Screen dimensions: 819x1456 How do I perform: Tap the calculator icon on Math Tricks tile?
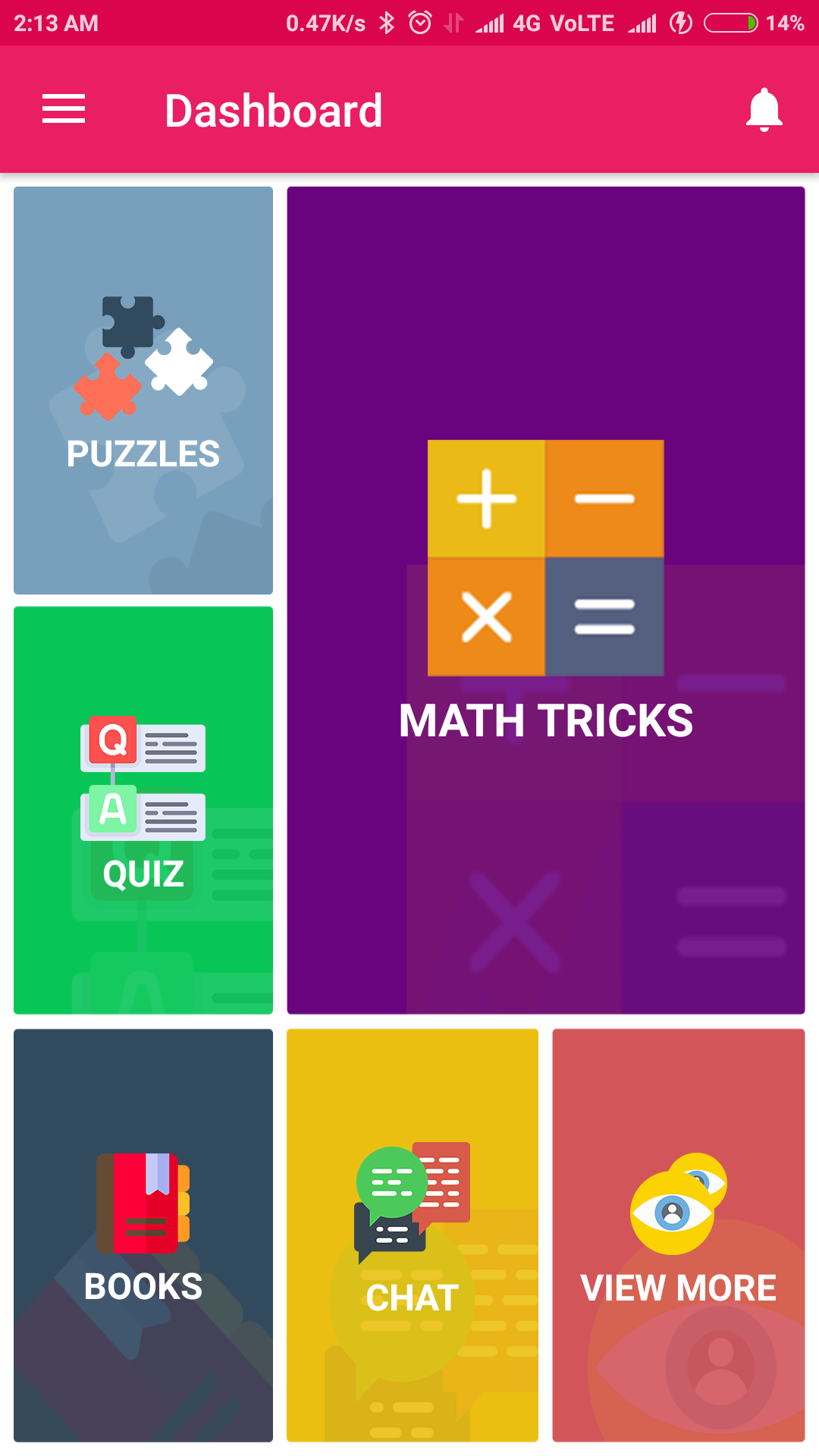(545, 559)
